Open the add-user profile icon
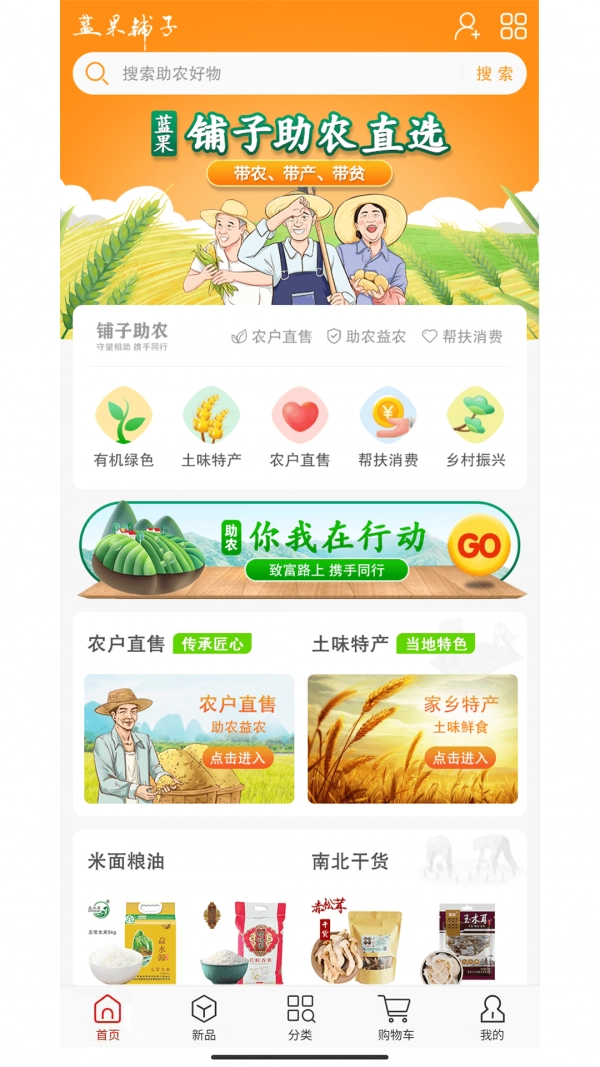Image resolution: width=600 pixels, height=1067 pixels. 467,26
